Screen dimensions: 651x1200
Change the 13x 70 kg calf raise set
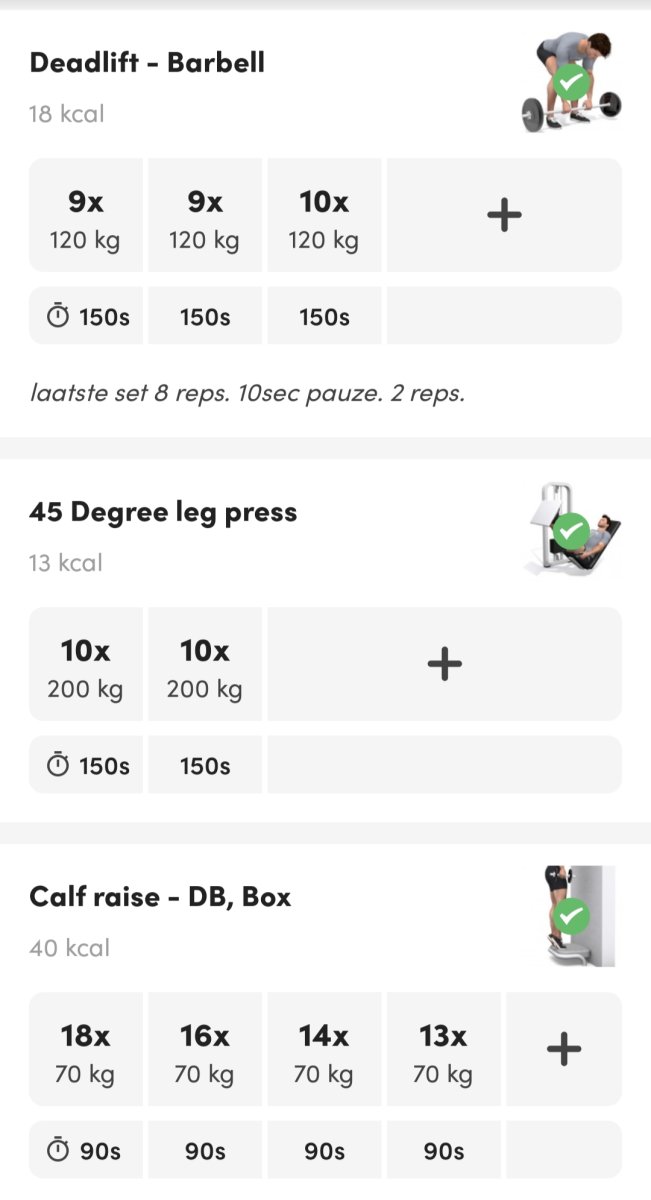click(443, 1049)
